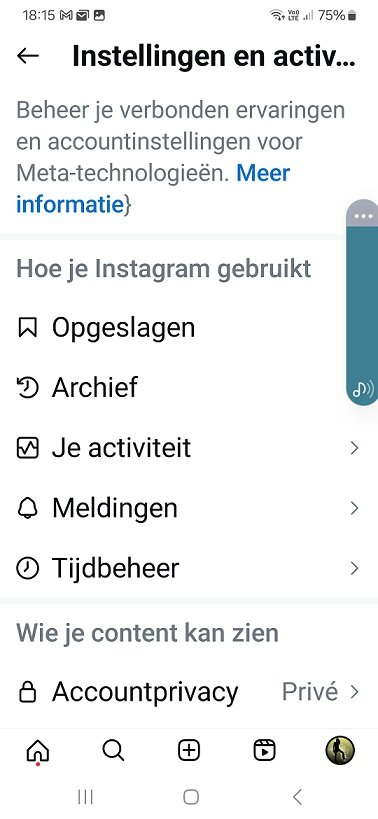Open the Meer informatie link
This screenshot has height=819, width=378.
153,189
